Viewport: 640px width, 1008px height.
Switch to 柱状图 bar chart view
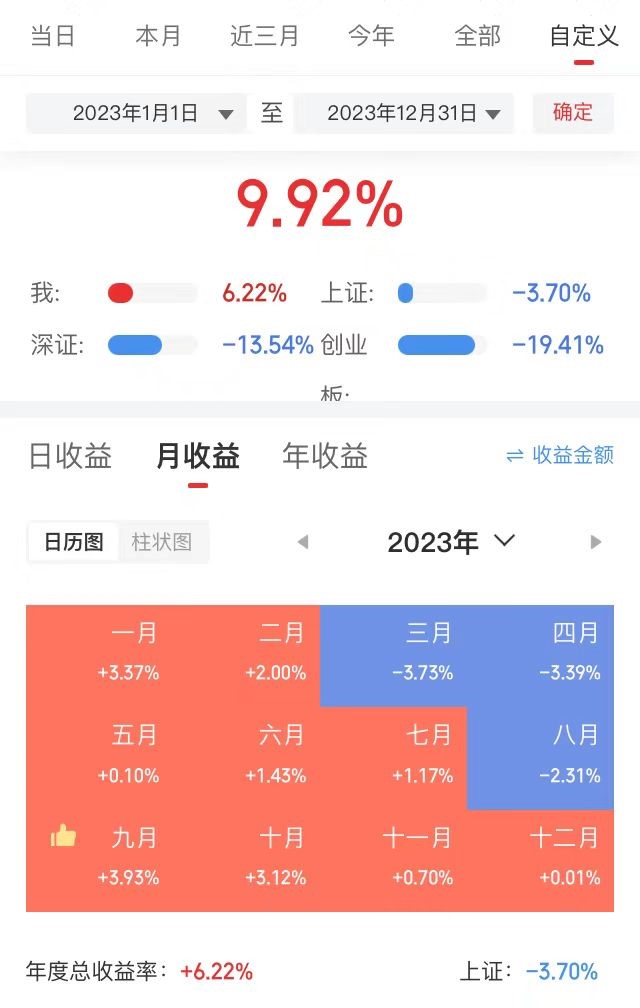coord(162,542)
